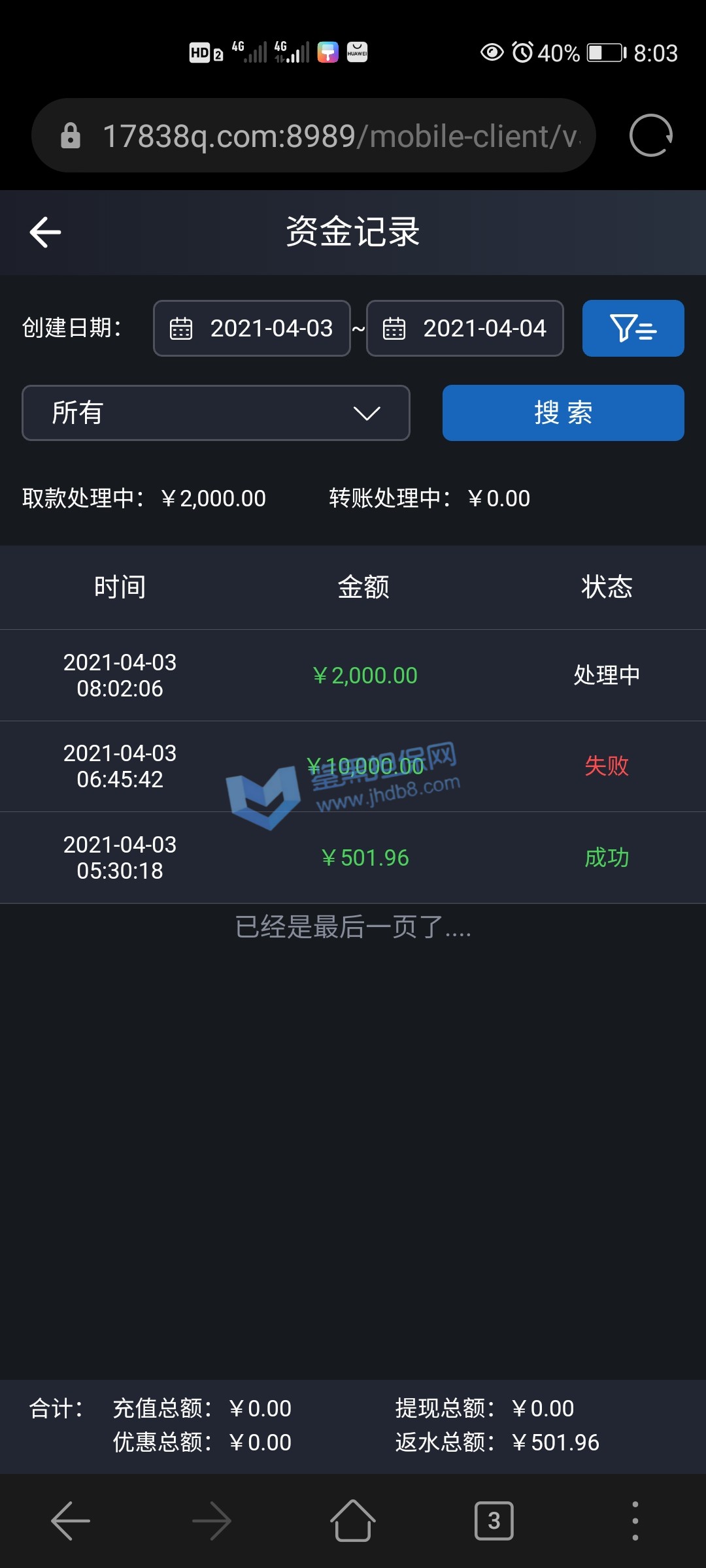Navigate back with browser back arrow
The height and width of the screenshot is (1568, 706).
71,1521
